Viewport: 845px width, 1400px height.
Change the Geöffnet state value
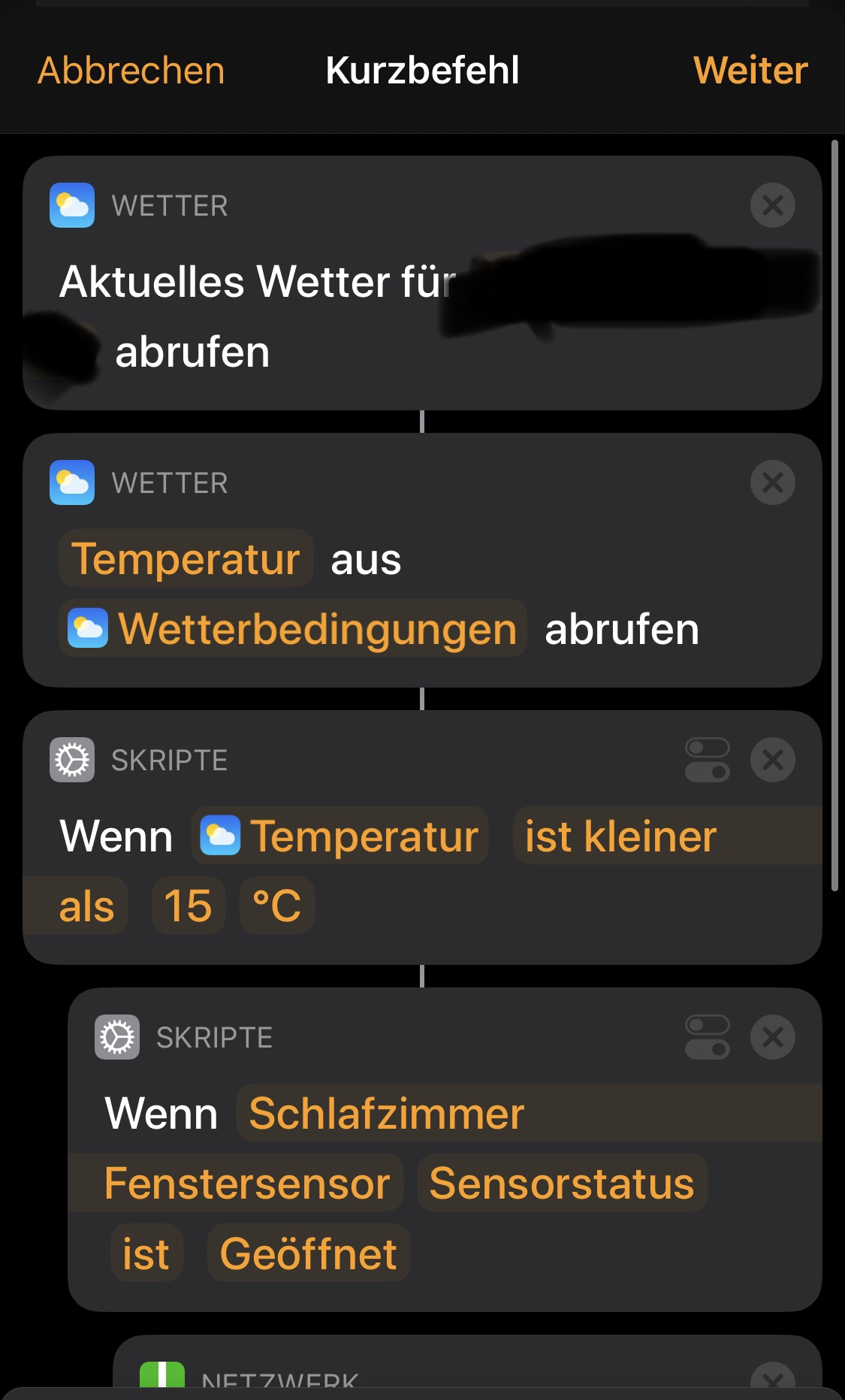(308, 1253)
